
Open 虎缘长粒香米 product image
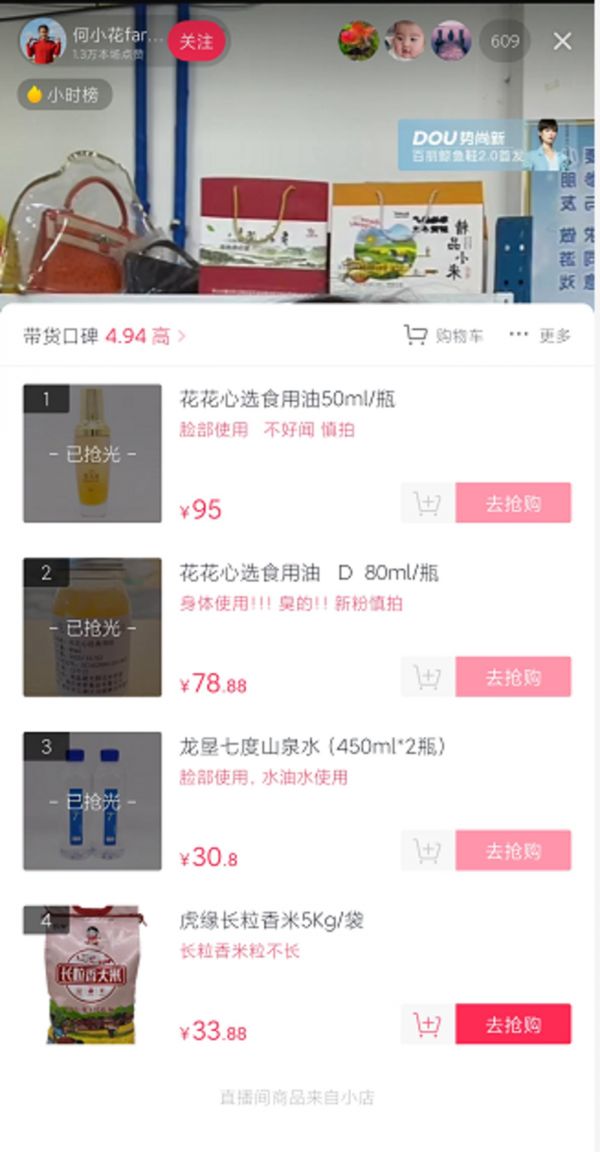tap(92, 975)
